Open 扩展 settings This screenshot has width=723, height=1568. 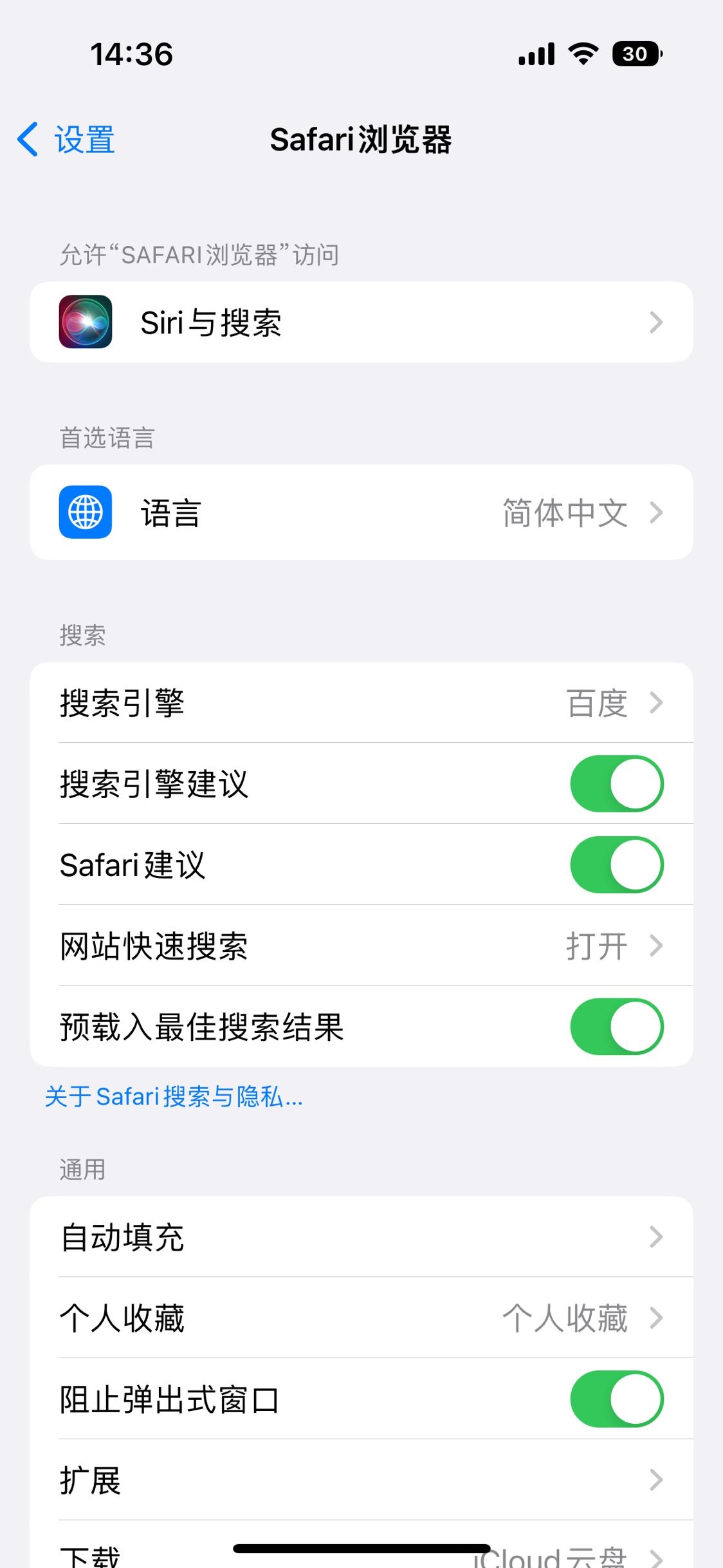(x=361, y=1480)
